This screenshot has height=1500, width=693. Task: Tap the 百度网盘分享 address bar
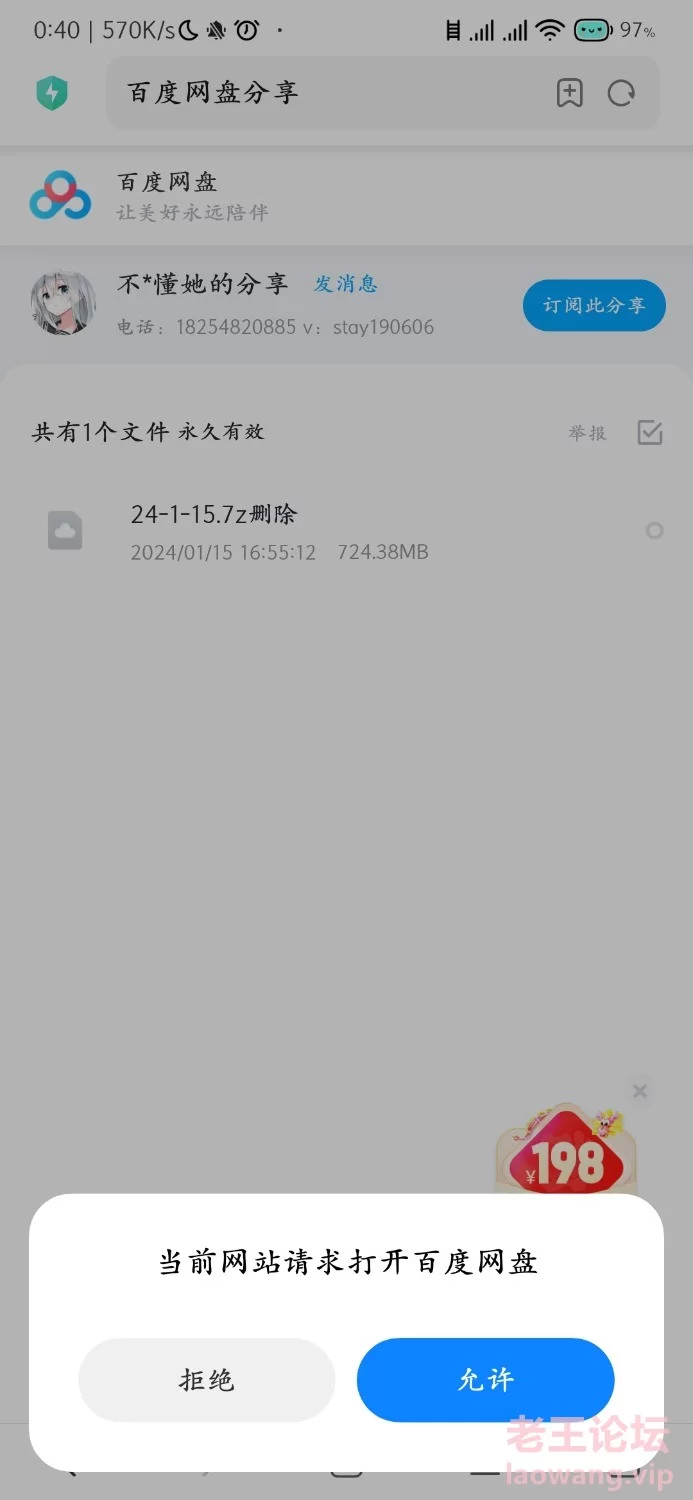[x=330, y=94]
